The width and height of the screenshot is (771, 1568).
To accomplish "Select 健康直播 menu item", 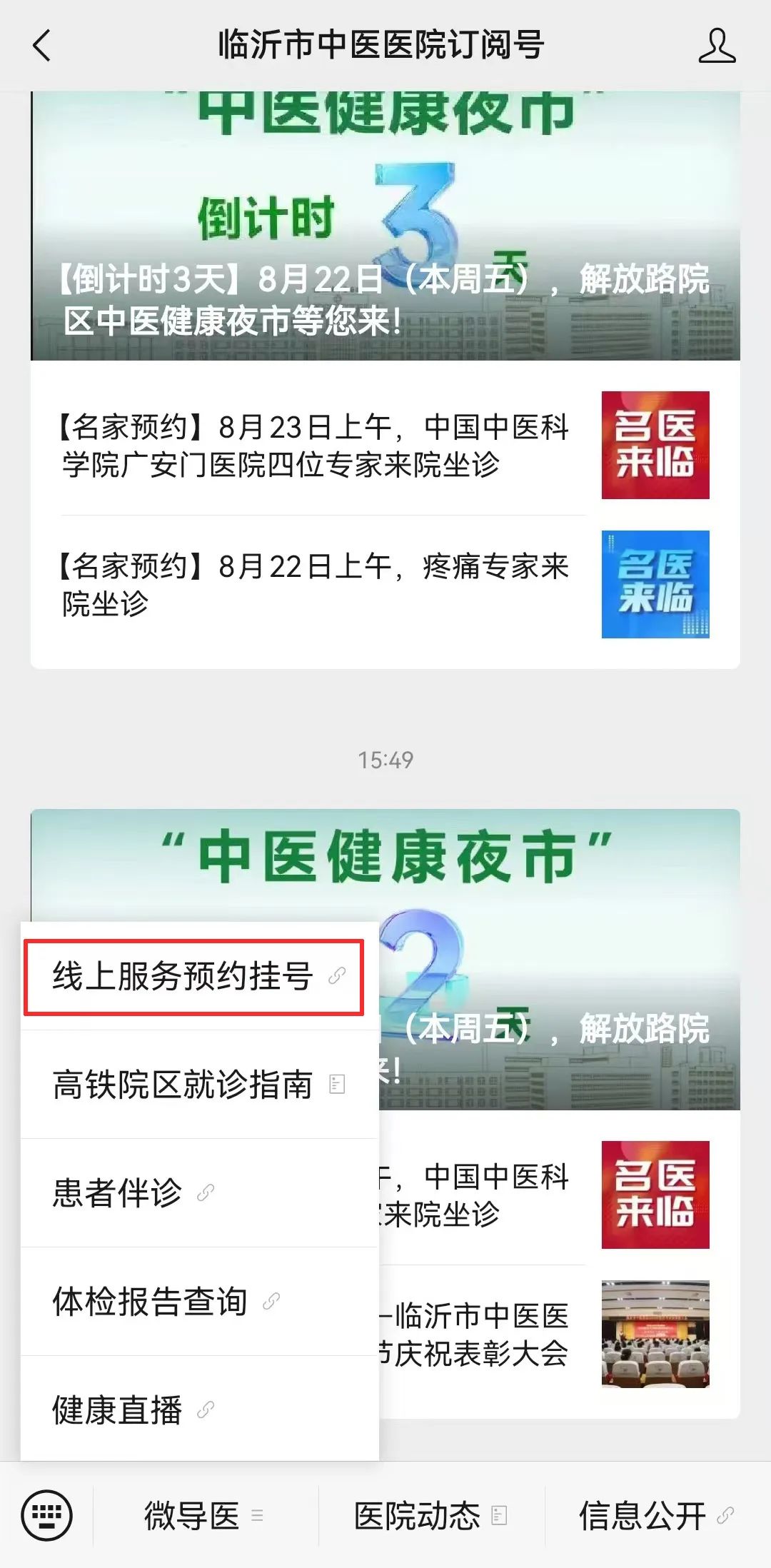I will tap(133, 1410).
